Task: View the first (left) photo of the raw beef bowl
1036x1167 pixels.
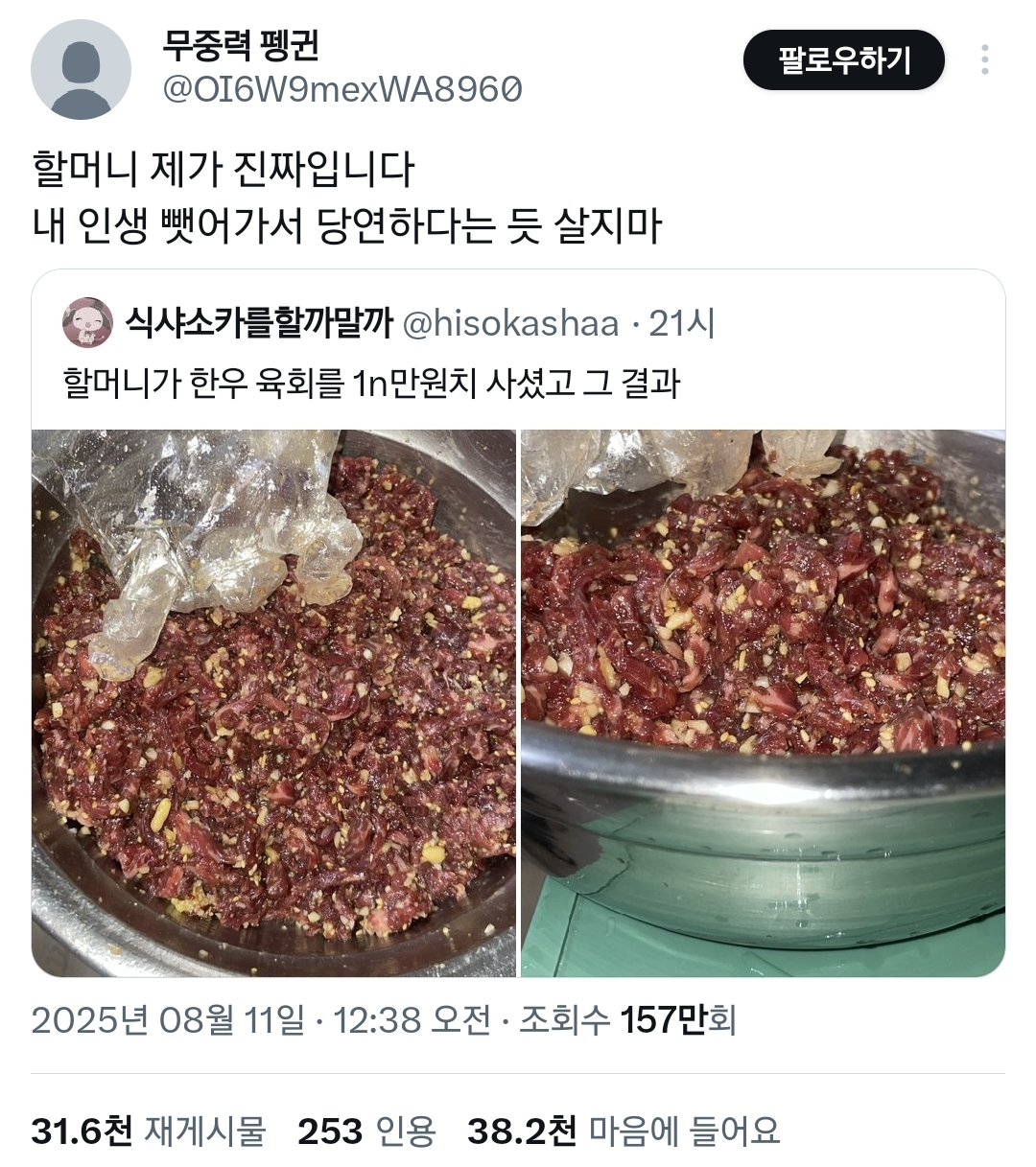Action: click(x=273, y=703)
